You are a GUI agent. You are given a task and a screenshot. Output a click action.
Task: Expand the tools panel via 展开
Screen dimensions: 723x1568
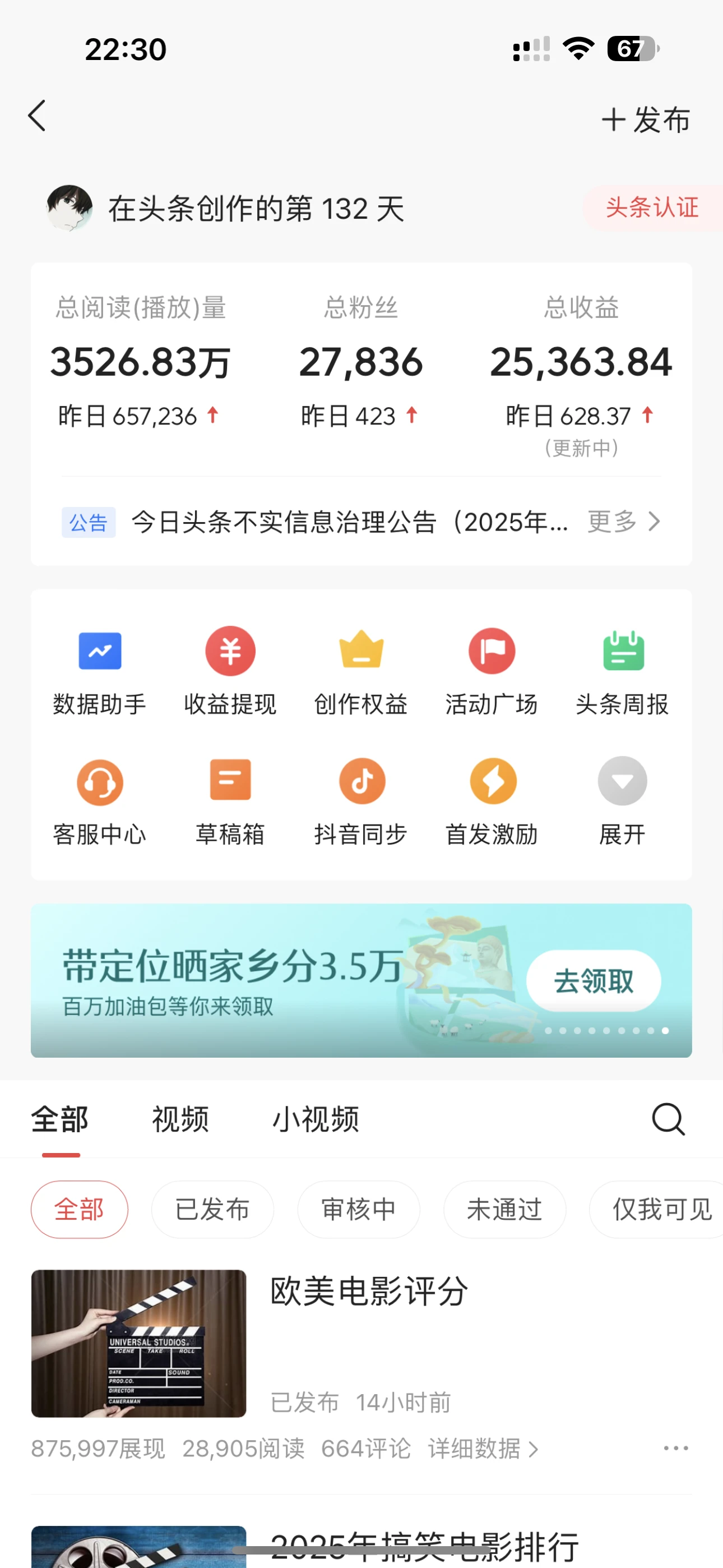tap(622, 804)
